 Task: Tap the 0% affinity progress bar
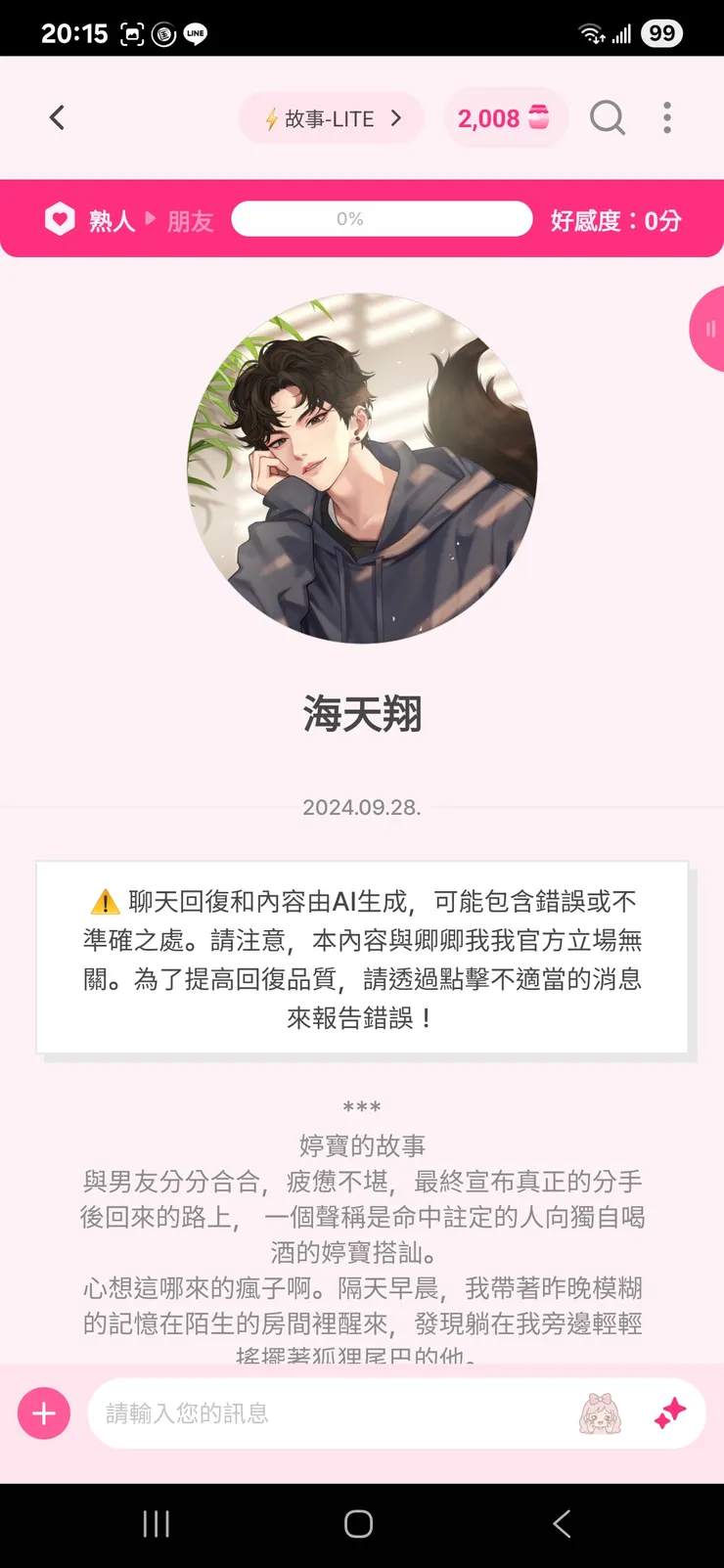pos(382,219)
